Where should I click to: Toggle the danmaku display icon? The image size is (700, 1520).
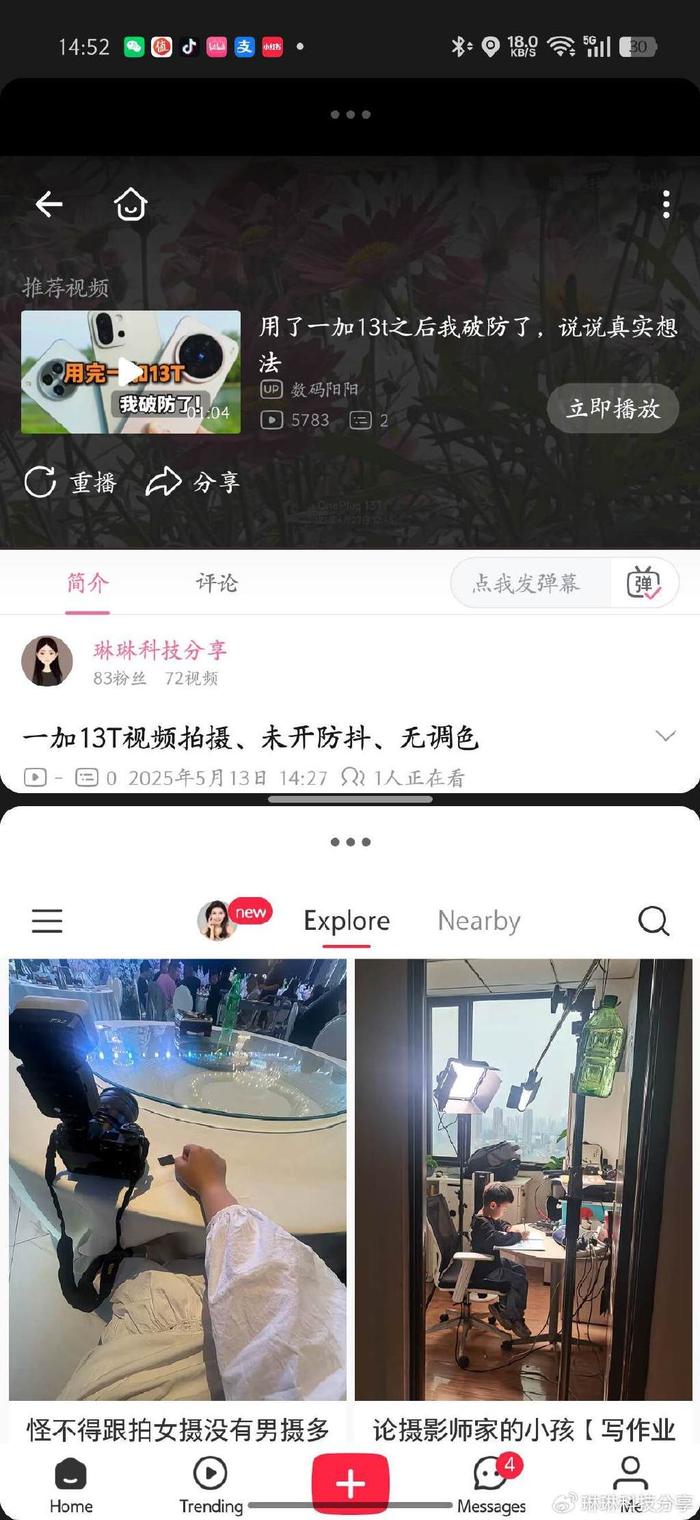coord(644,583)
